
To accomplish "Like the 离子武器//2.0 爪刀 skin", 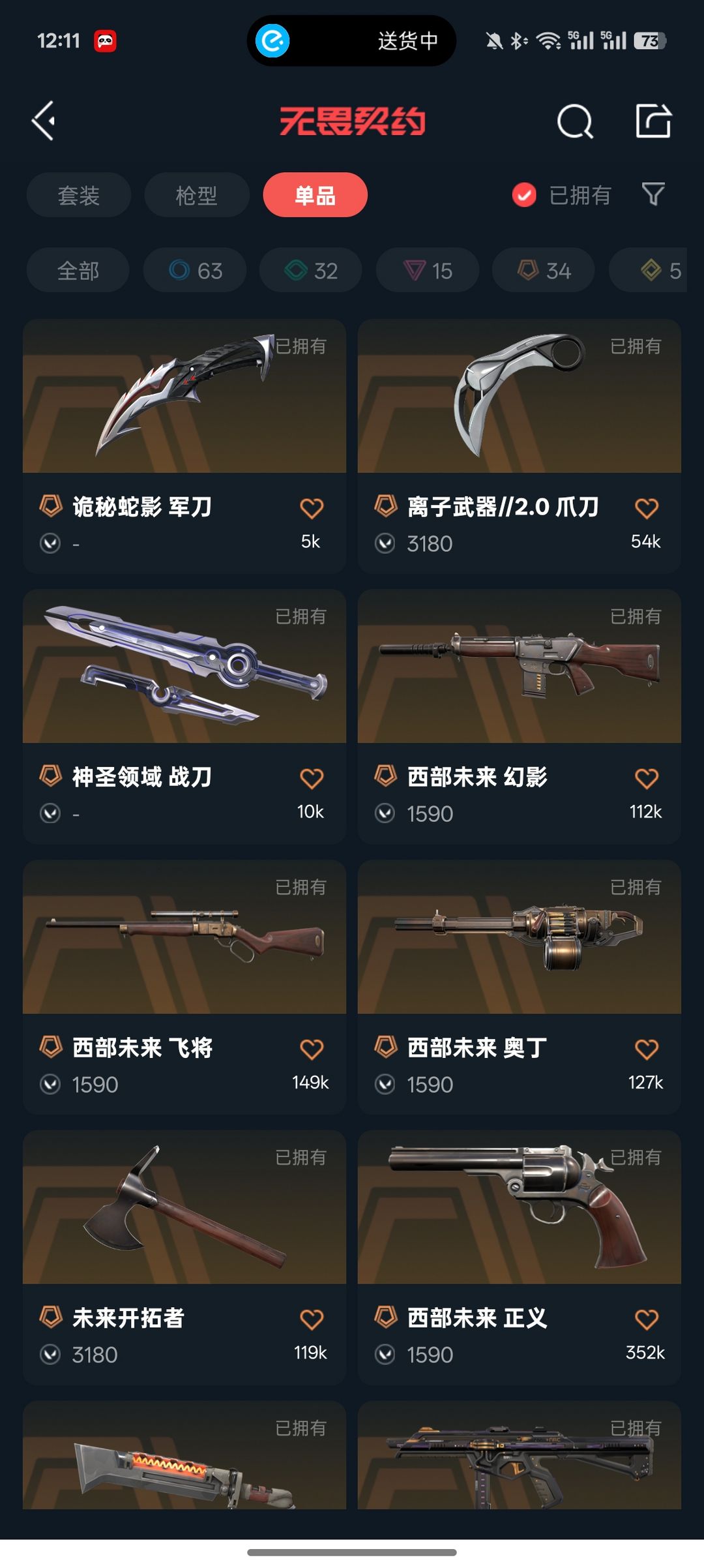I will (x=647, y=508).
